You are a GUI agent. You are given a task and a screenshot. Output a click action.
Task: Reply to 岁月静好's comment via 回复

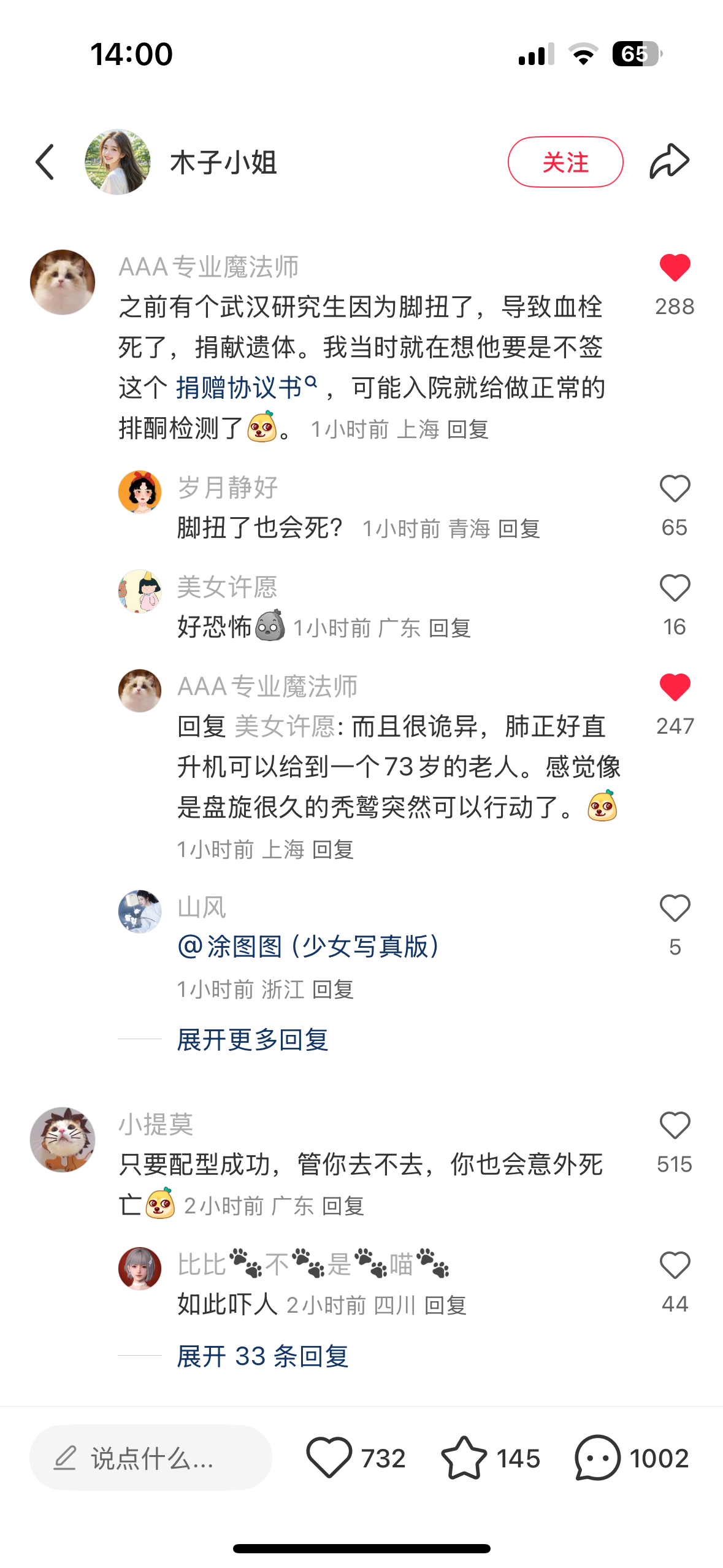pyautogui.click(x=519, y=529)
